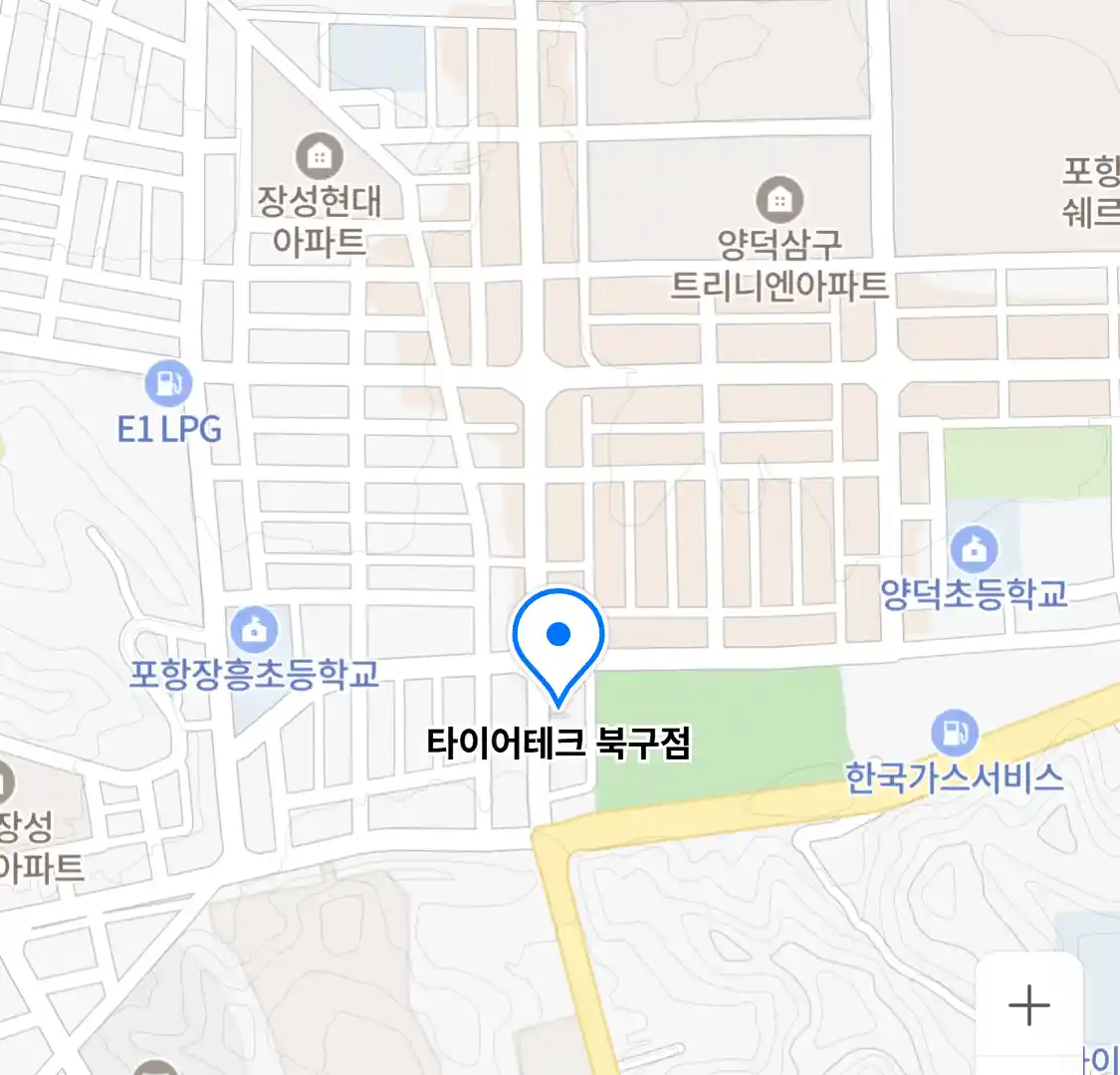Select the 한국가스서비스 gas station marker
The image size is (1120, 1075).
click(954, 734)
